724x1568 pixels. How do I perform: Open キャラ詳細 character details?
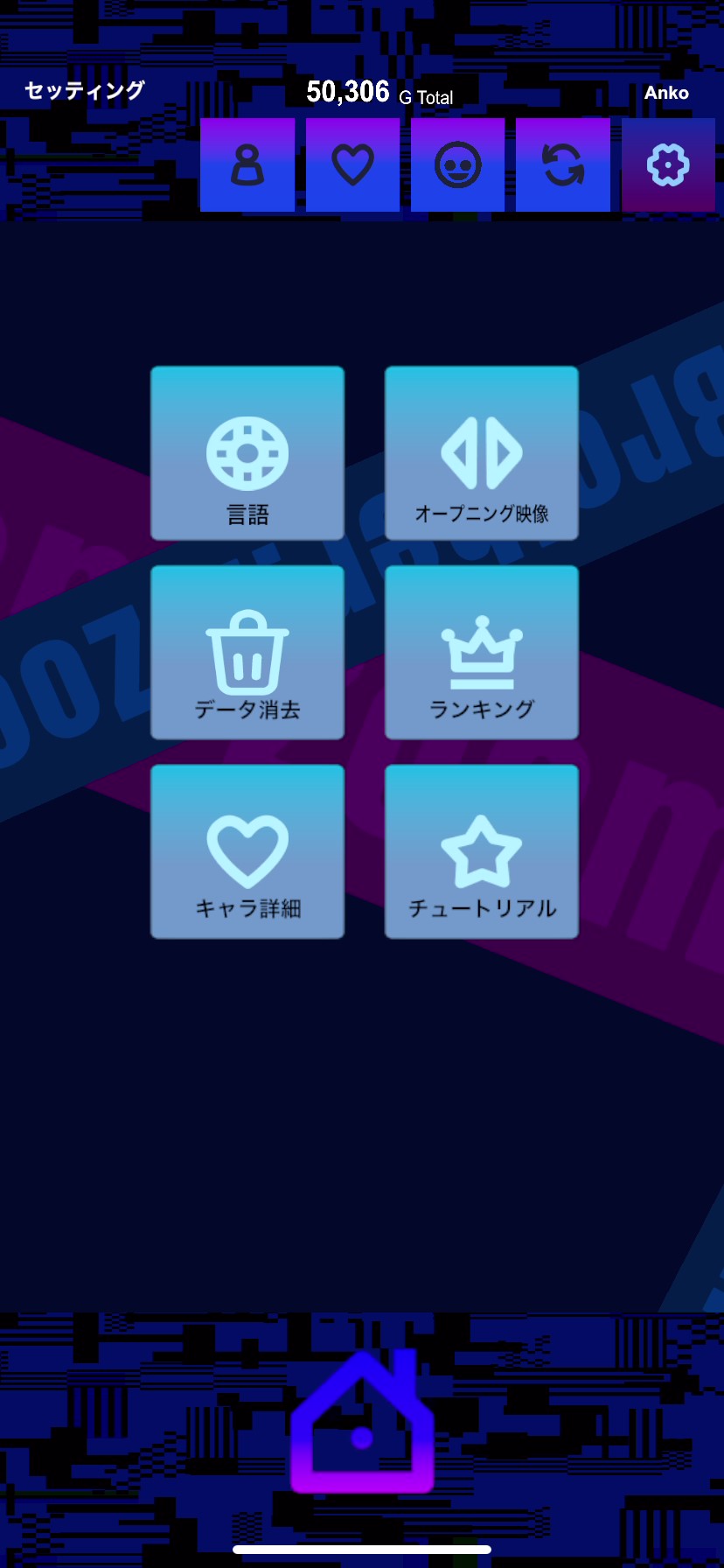(x=247, y=851)
